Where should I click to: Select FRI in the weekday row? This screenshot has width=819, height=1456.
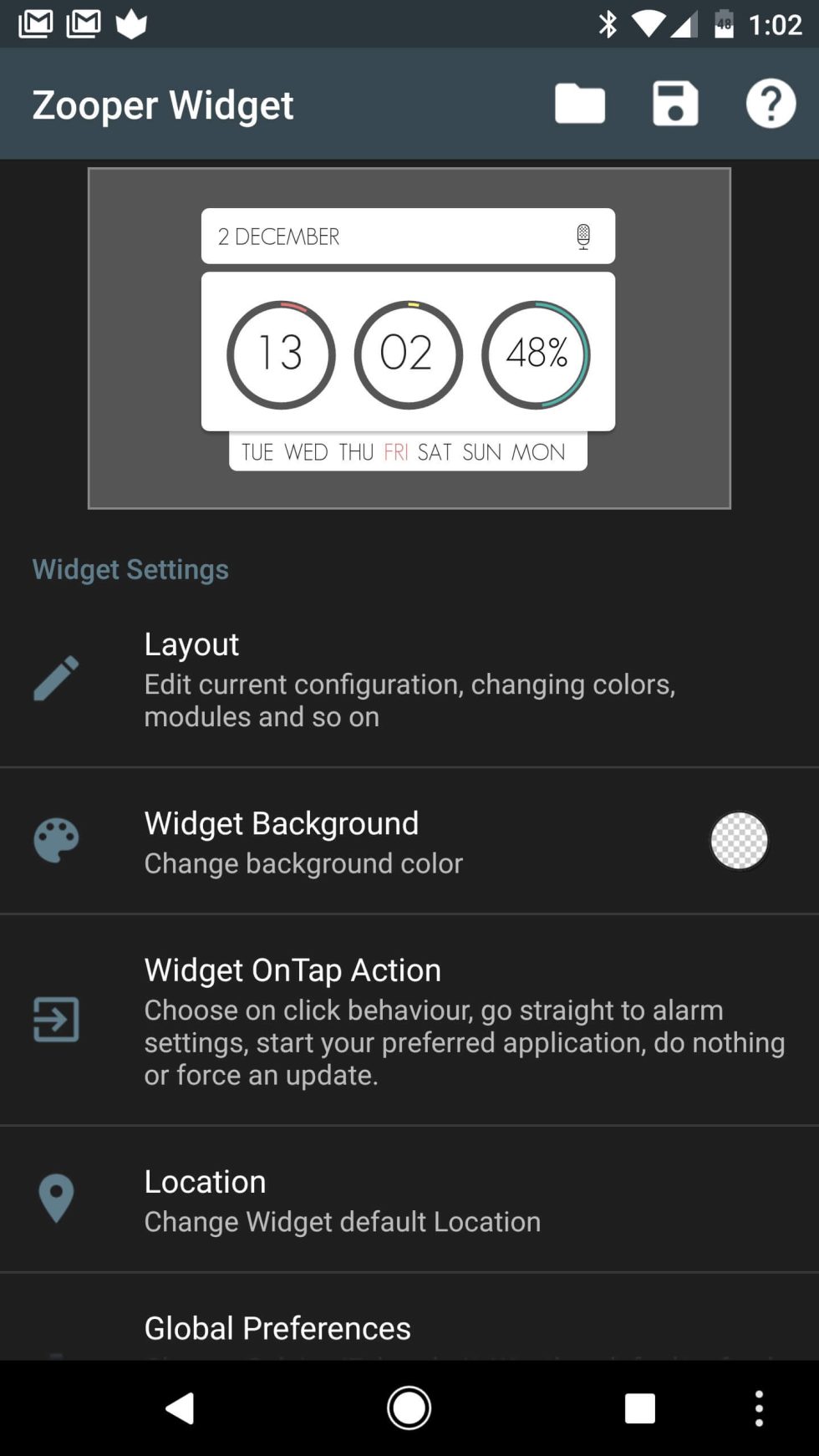[395, 452]
